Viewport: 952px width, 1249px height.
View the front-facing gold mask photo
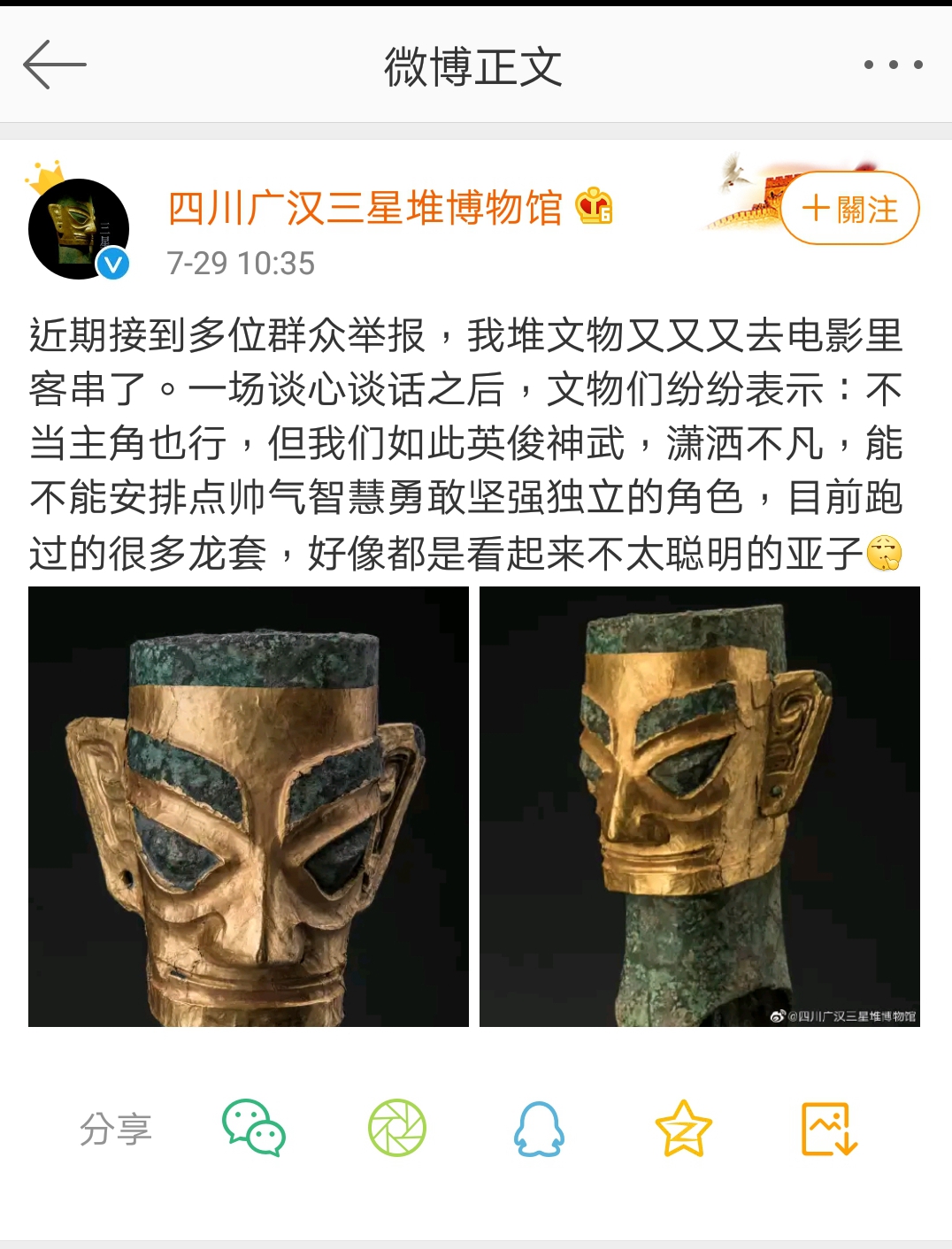click(x=249, y=807)
